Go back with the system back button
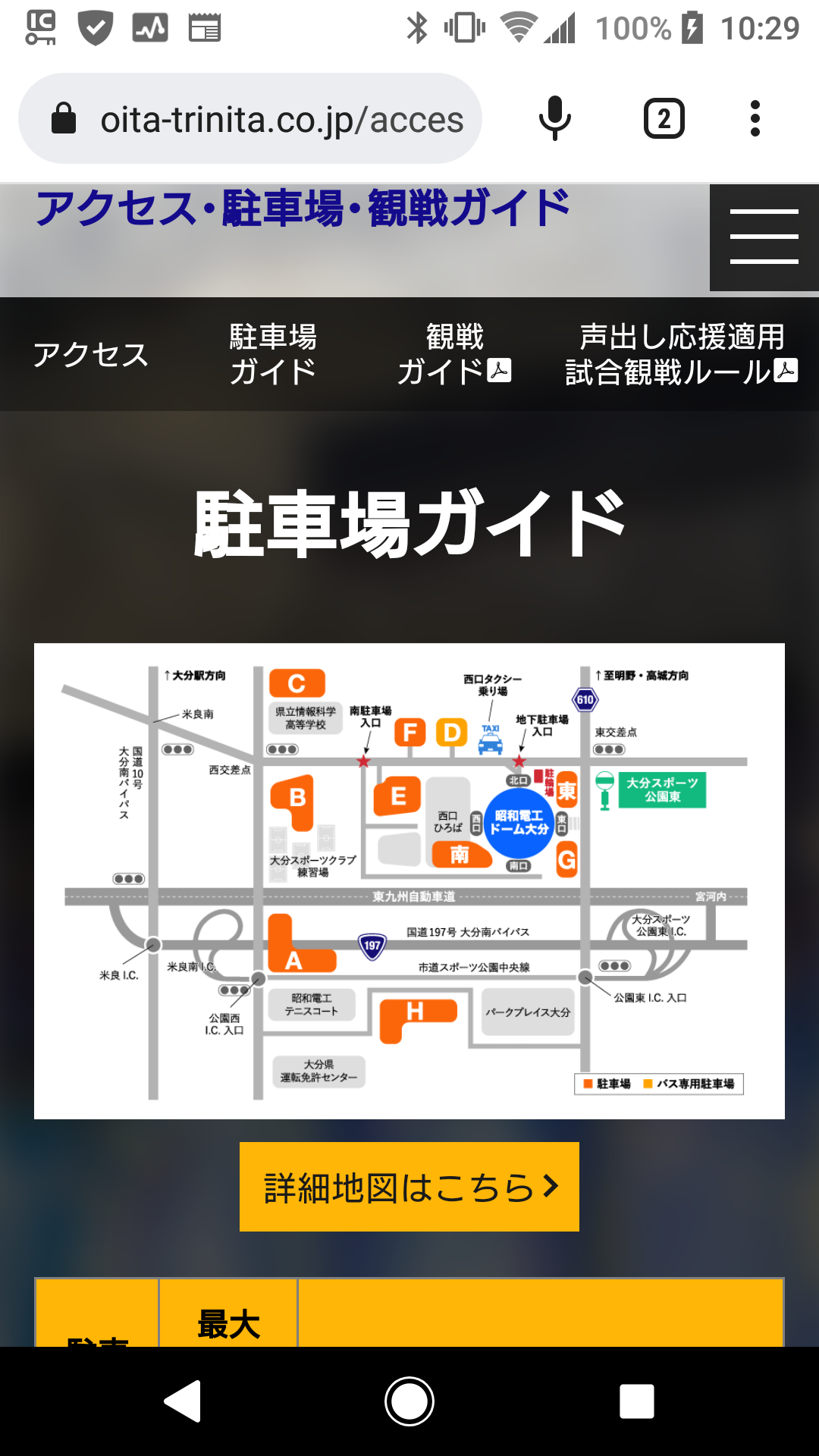 click(x=183, y=1401)
